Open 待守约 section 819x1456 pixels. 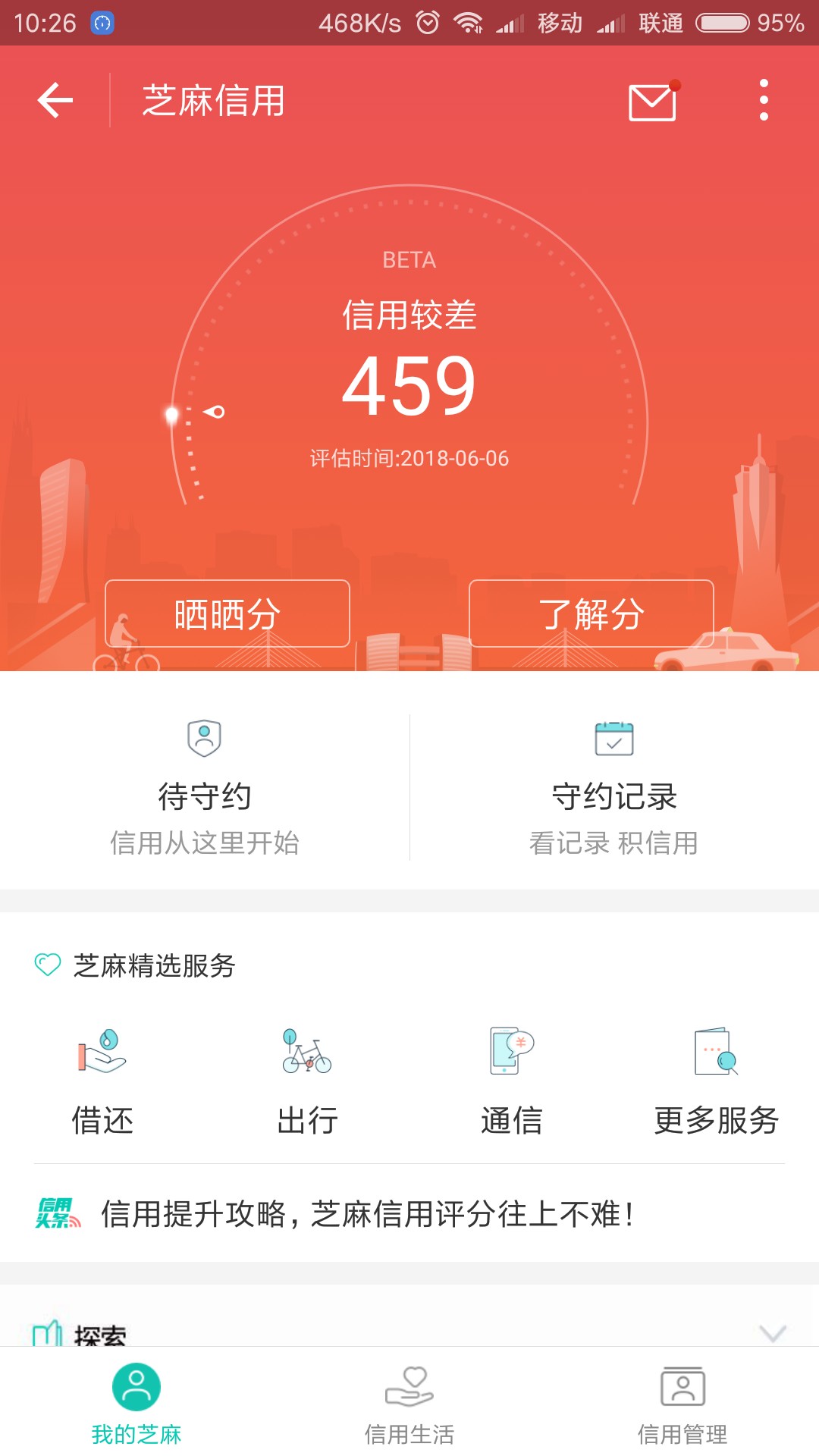(x=205, y=787)
